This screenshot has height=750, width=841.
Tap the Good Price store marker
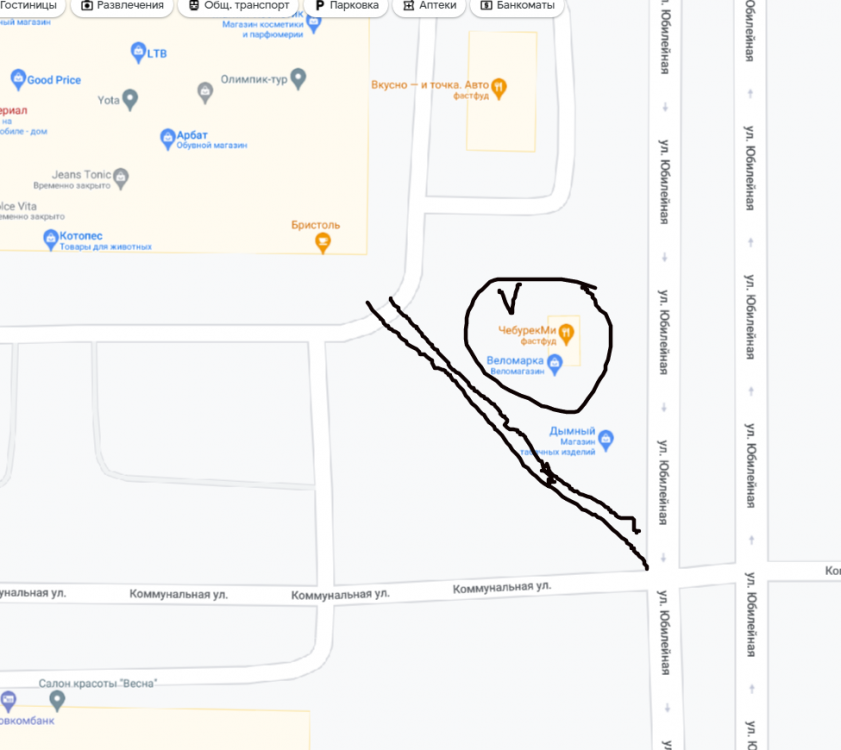[x=18, y=80]
